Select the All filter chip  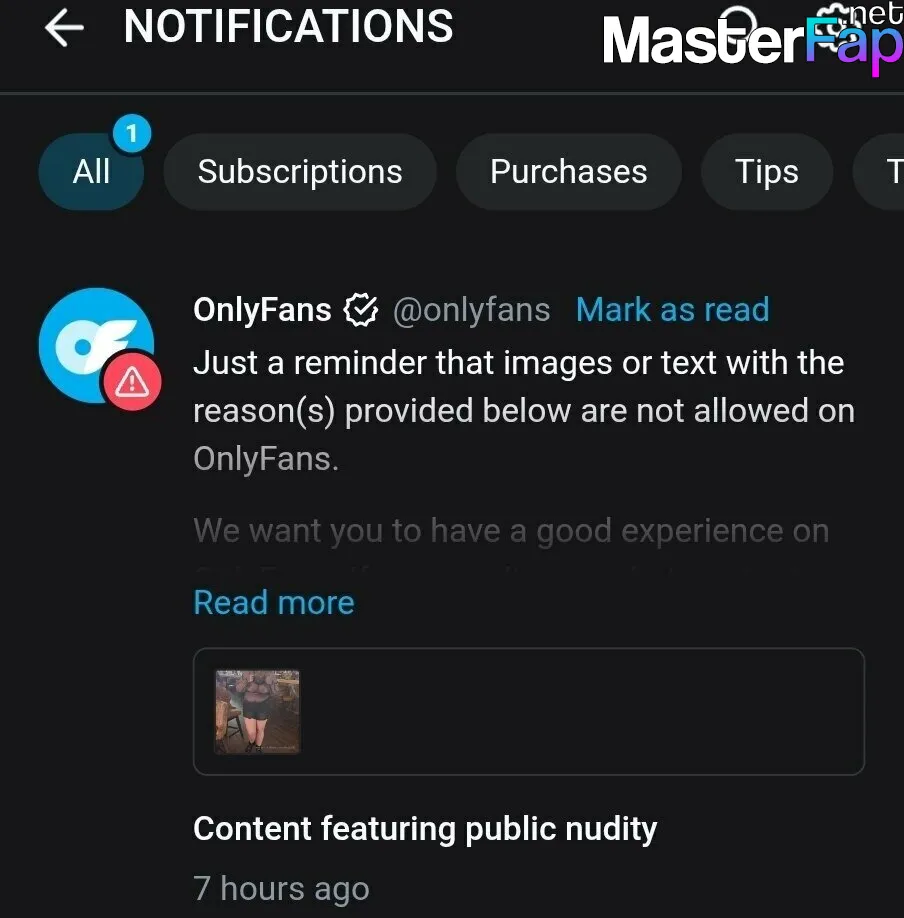[91, 172]
